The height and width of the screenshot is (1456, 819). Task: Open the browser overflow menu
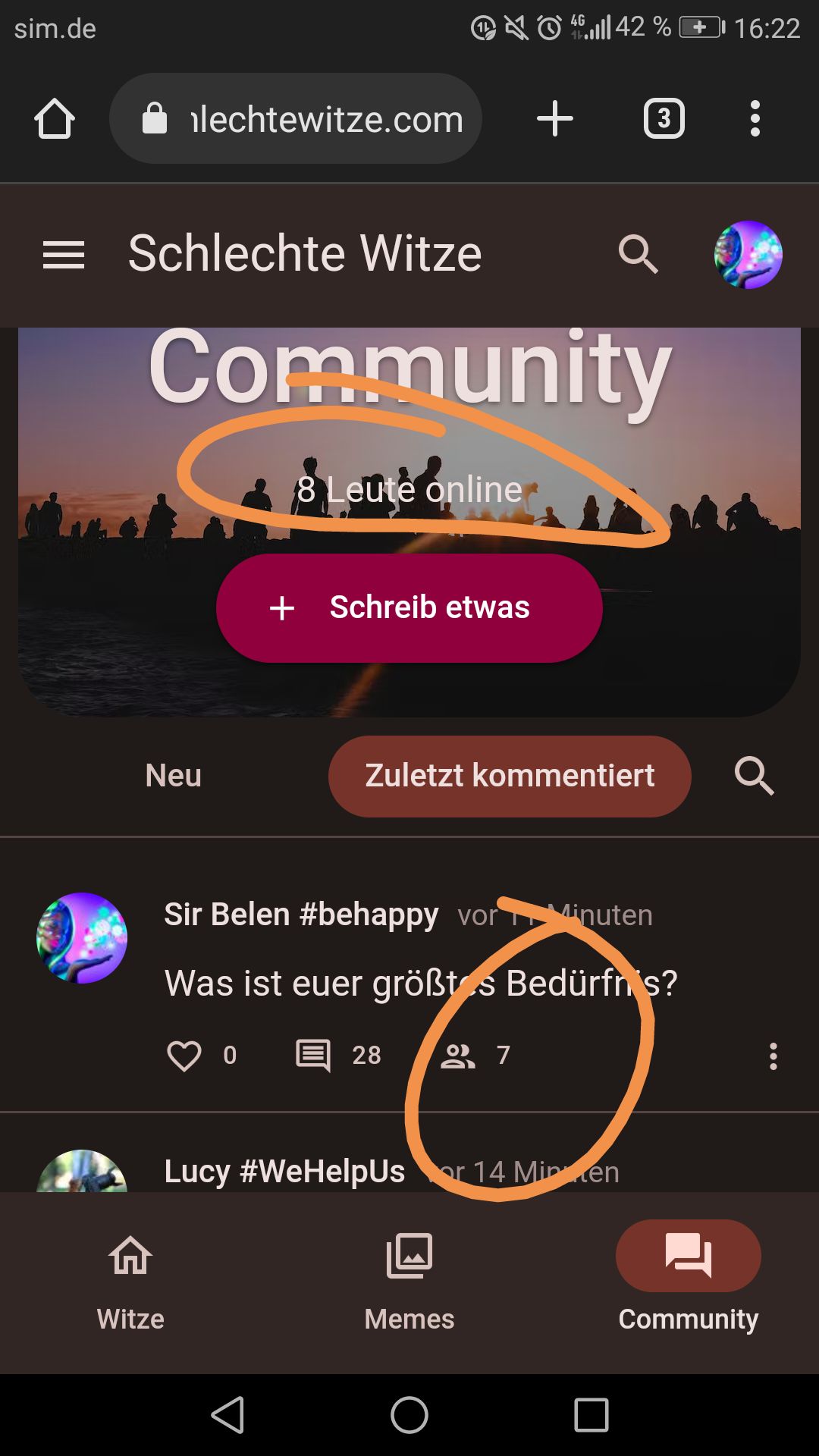point(755,119)
